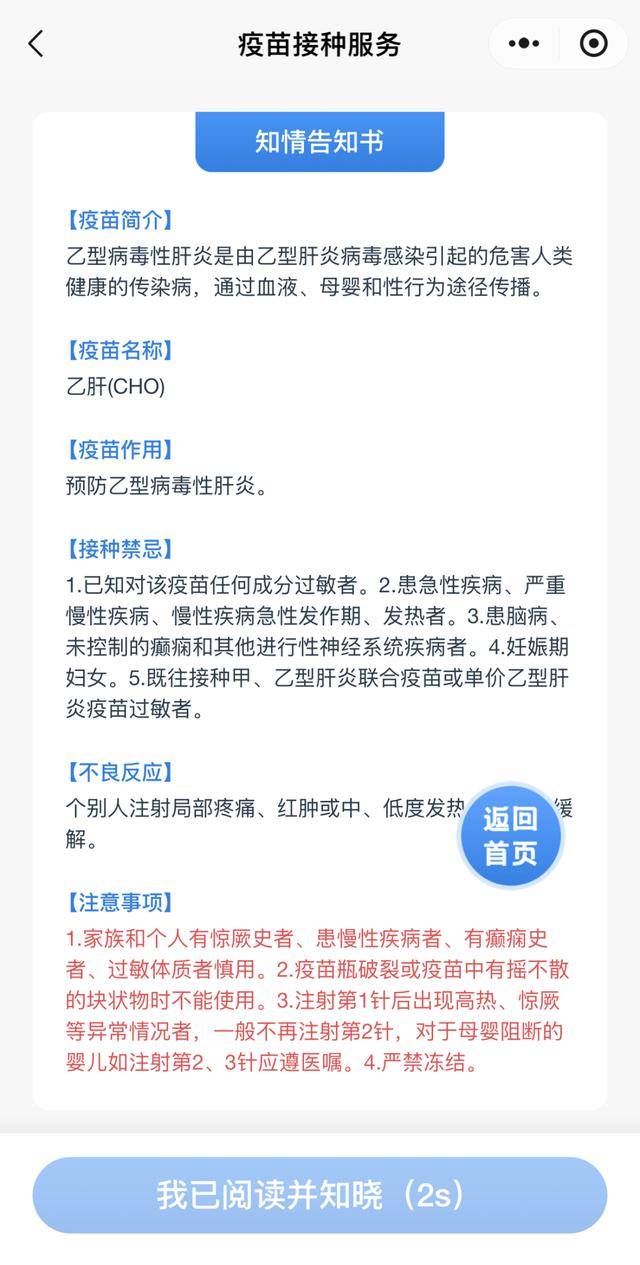Image resolution: width=640 pixels, height=1265 pixels.
Task: Confirm with 我已阅读并知晓 button
Action: point(320,1195)
